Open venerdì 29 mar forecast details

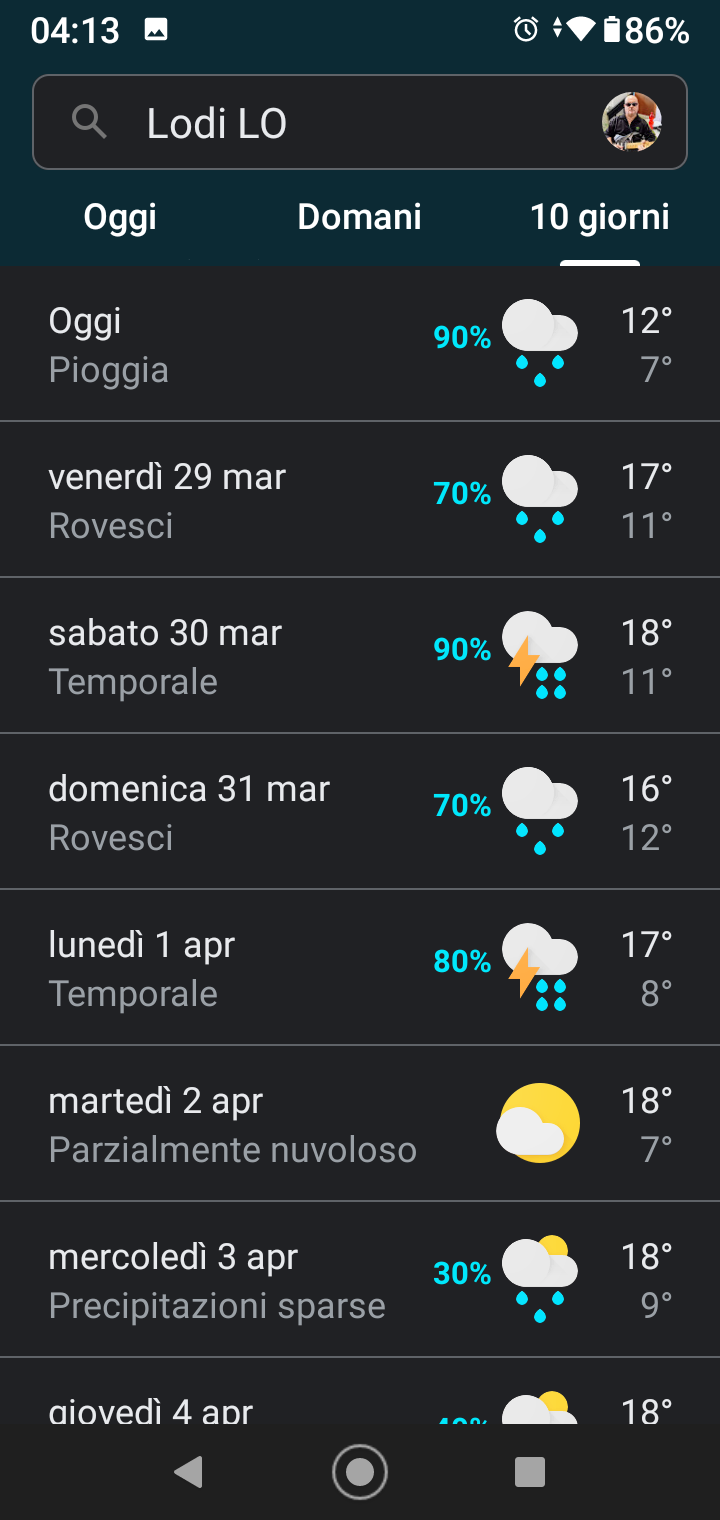click(360, 500)
